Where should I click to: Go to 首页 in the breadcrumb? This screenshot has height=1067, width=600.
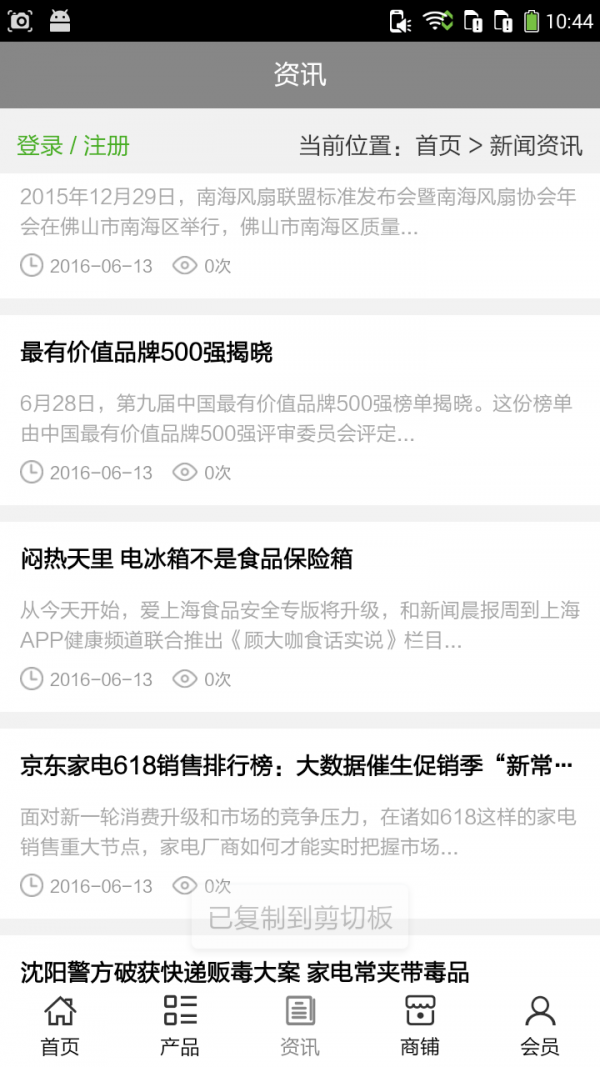(438, 146)
